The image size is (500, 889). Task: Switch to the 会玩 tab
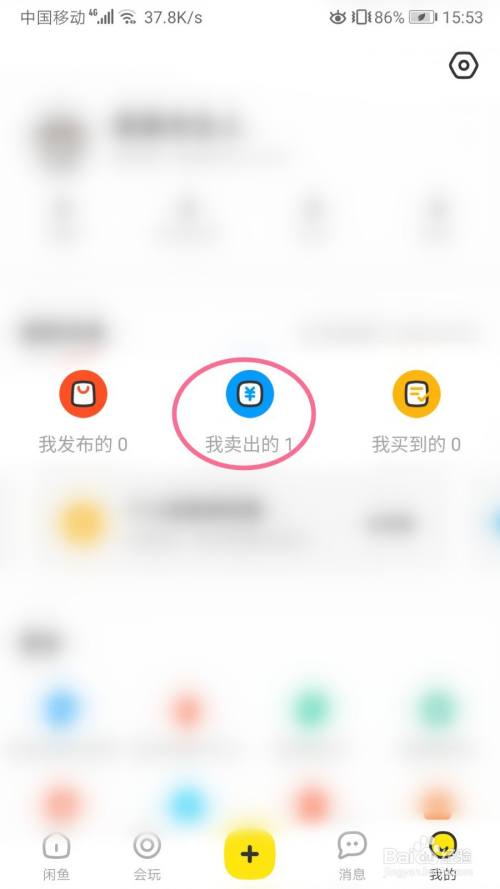(x=147, y=856)
